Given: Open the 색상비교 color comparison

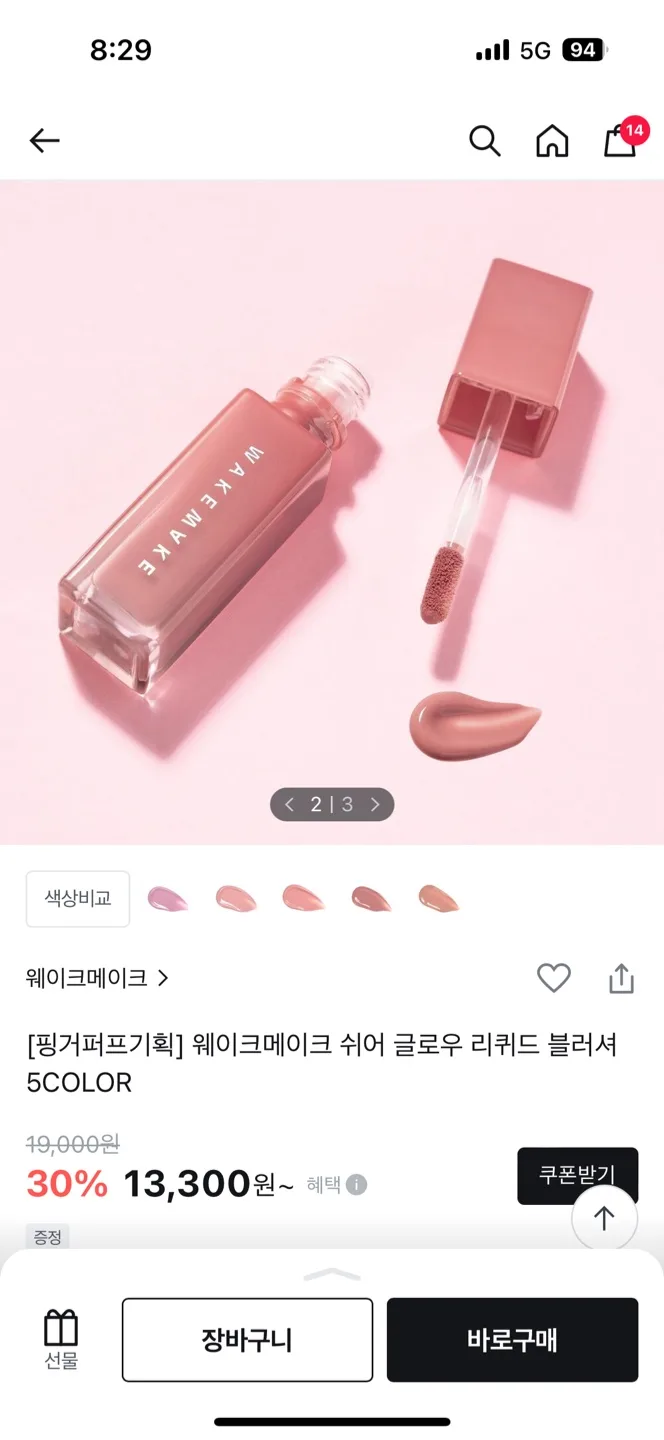Looking at the screenshot, I should coord(78,898).
